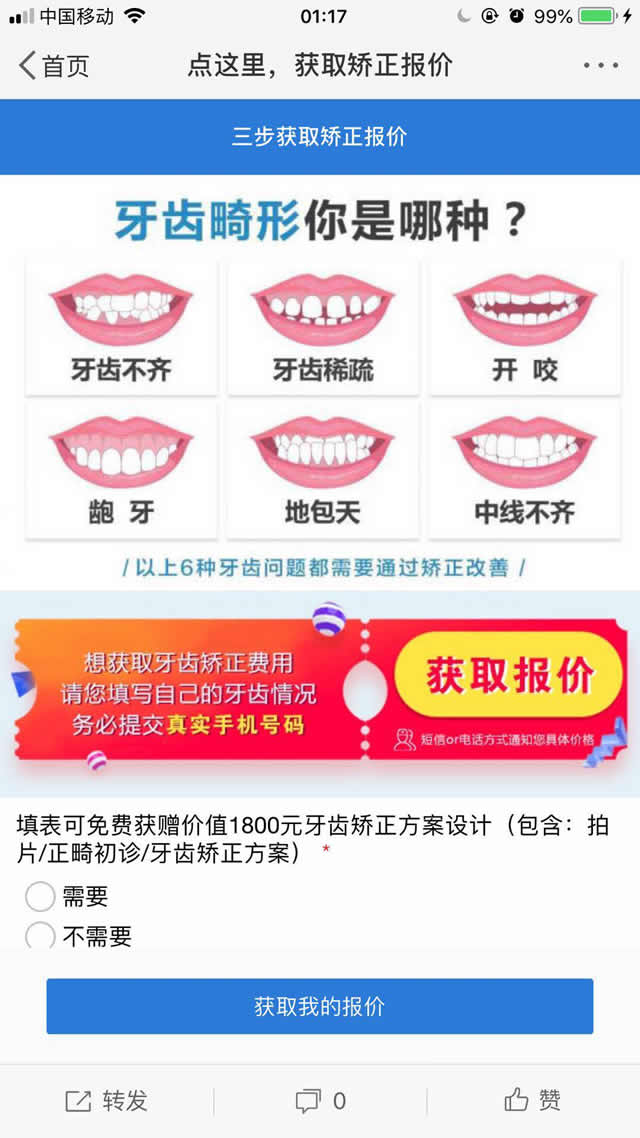640x1138 pixels.
Task: Tap the red 获取报价 banner
Action: [509, 677]
